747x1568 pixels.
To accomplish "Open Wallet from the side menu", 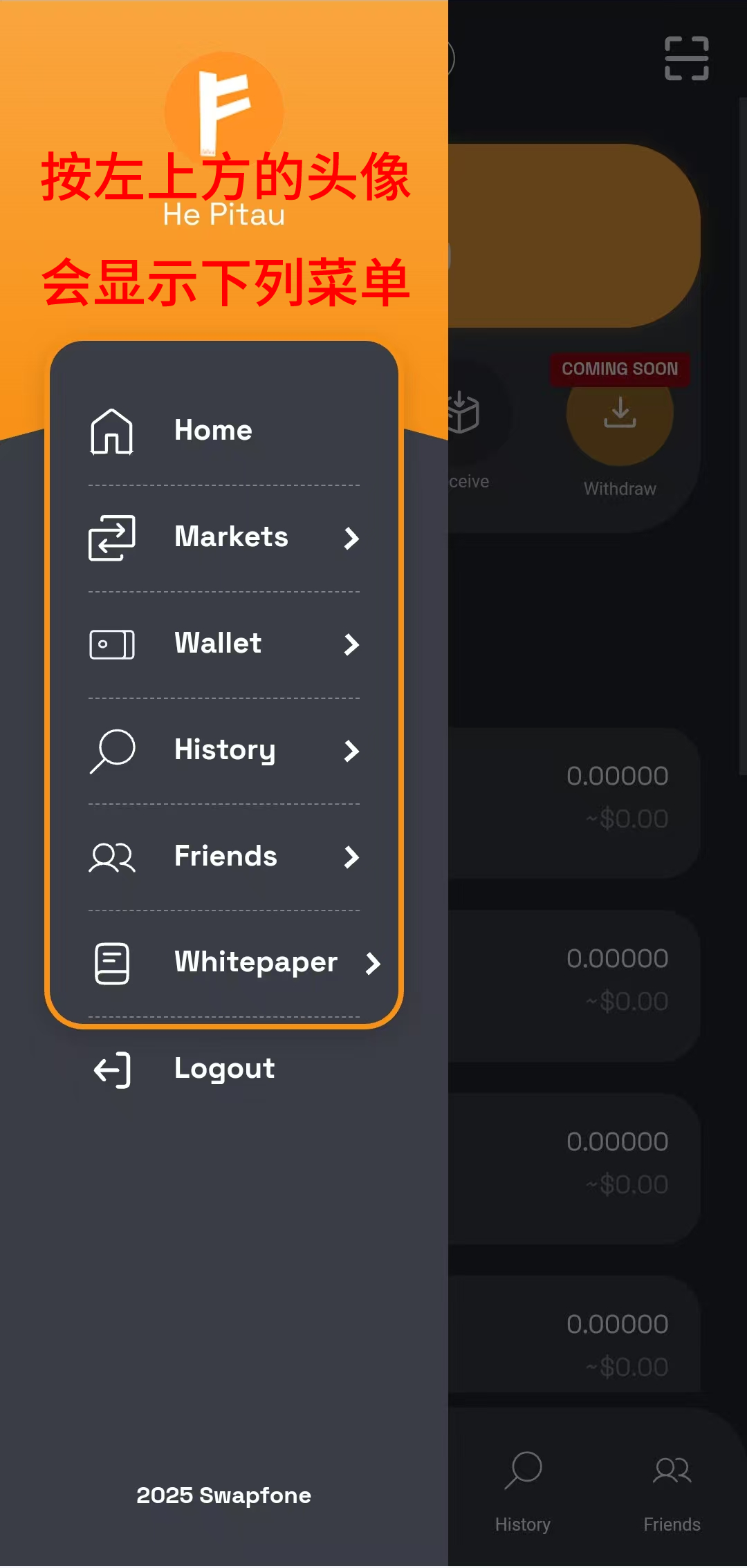I will click(x=223, y=644).
